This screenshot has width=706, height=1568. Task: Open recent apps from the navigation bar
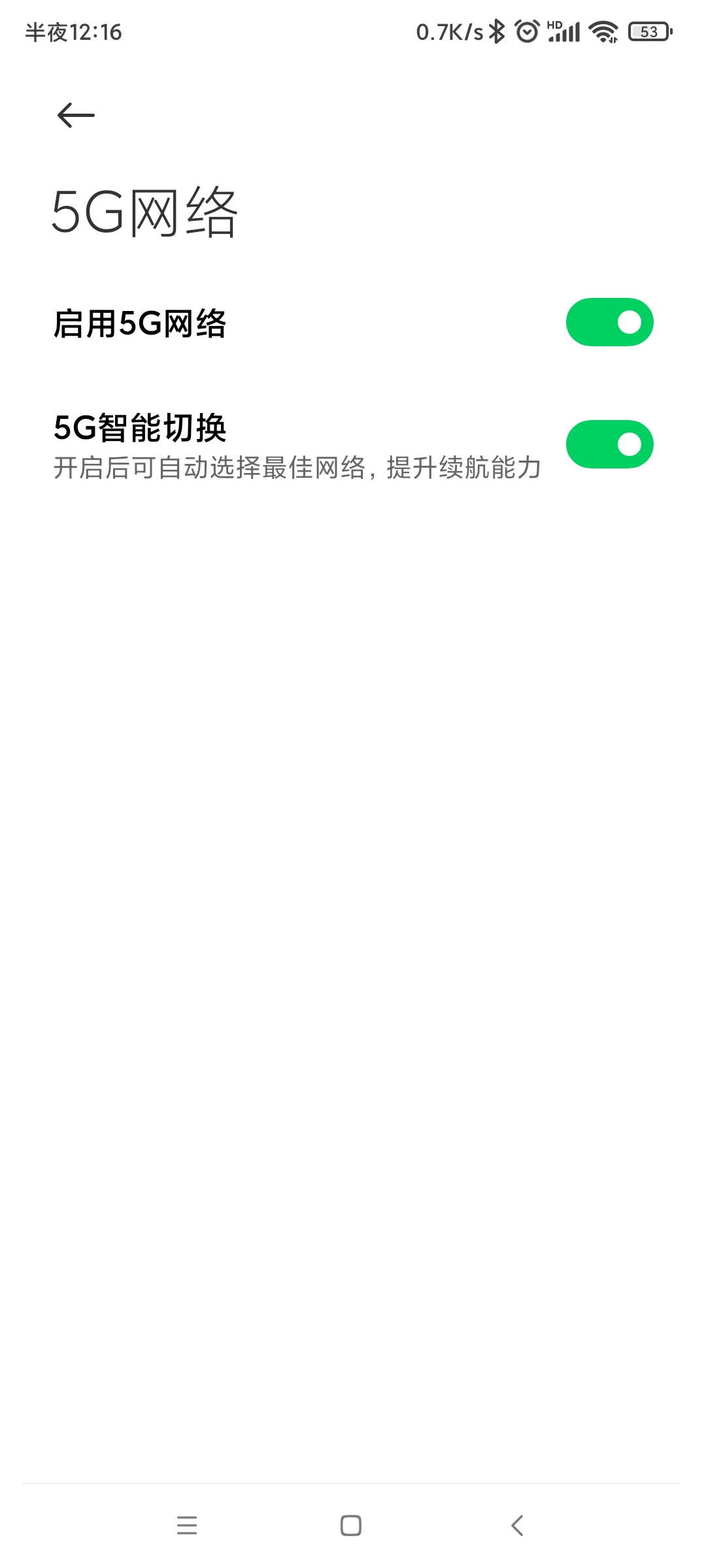(187, 1526)
